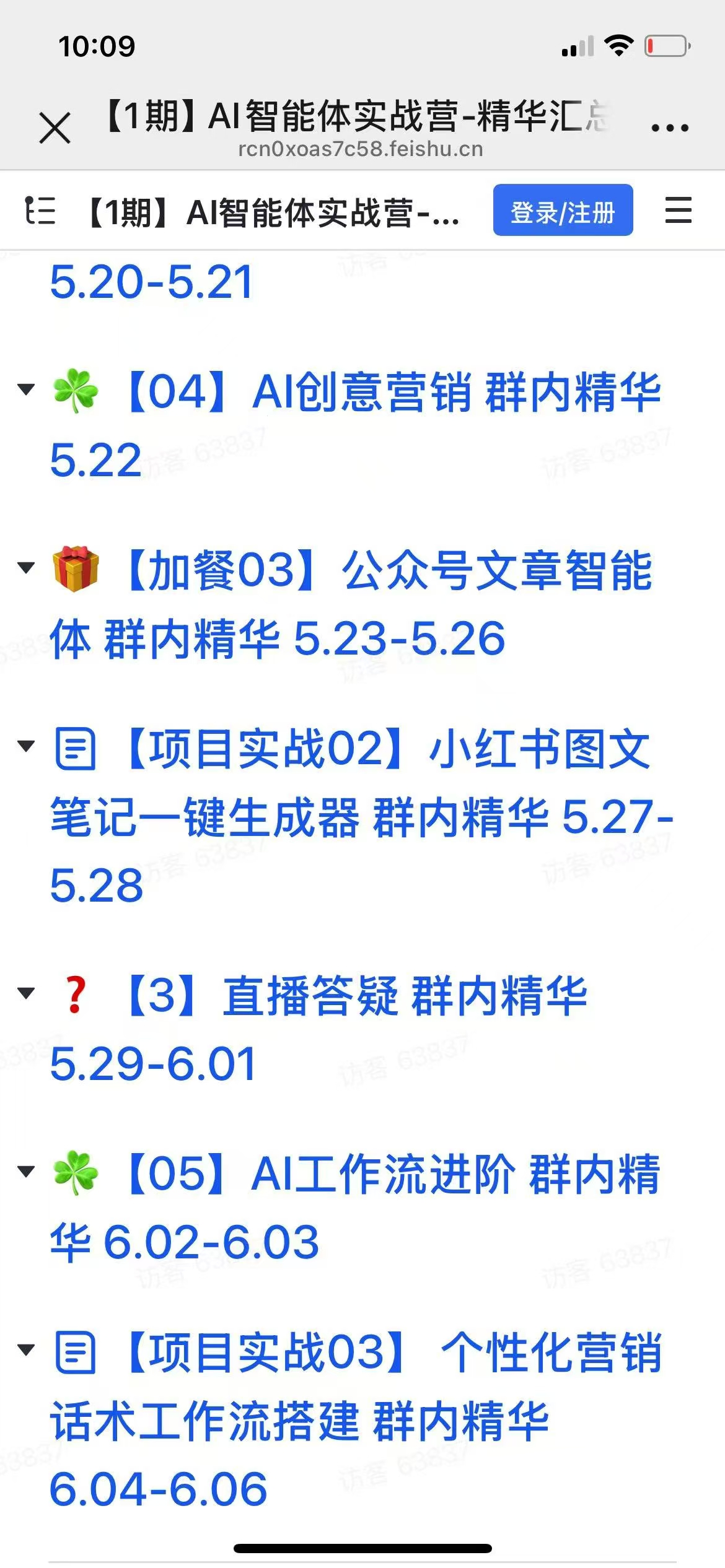The height and width of the screenshot is (1568, 725).
Task: Open 【3】直播答疑 群内精华 5.29-6.01
Action: click(x=357, y=996)
